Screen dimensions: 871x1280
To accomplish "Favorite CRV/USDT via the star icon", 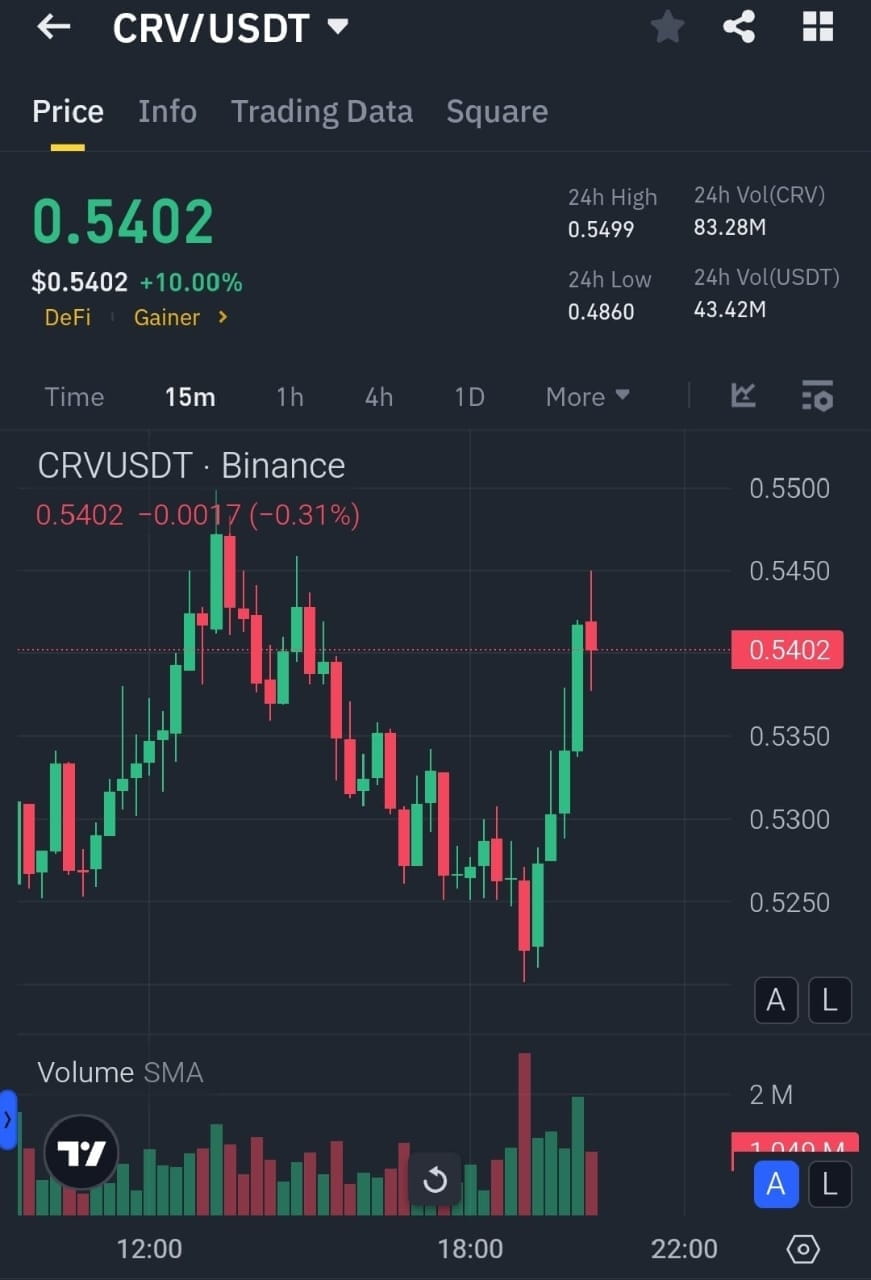I will click(667, 27).
